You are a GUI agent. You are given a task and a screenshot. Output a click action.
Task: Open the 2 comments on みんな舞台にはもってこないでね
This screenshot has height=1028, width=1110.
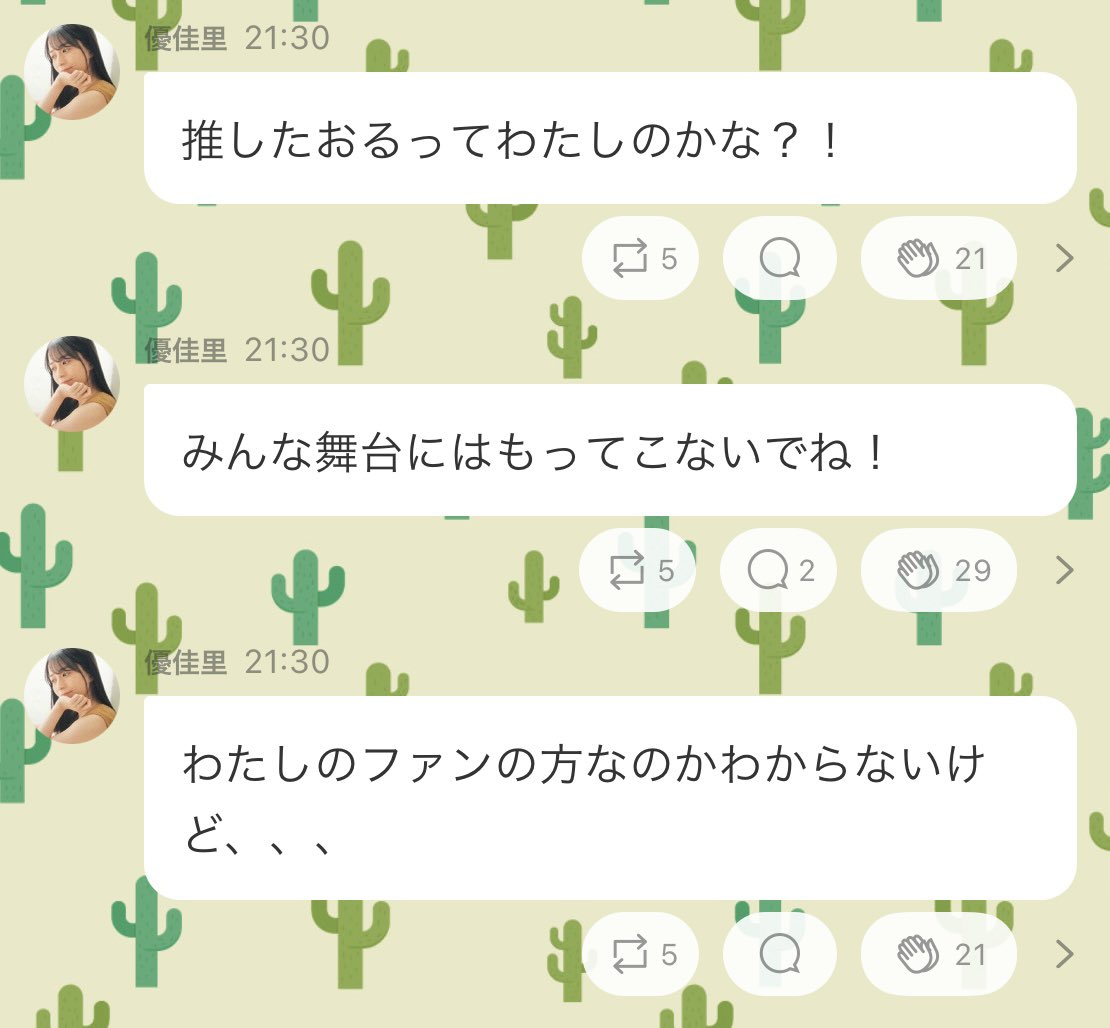pyautogui.click(x=778, y=570)
